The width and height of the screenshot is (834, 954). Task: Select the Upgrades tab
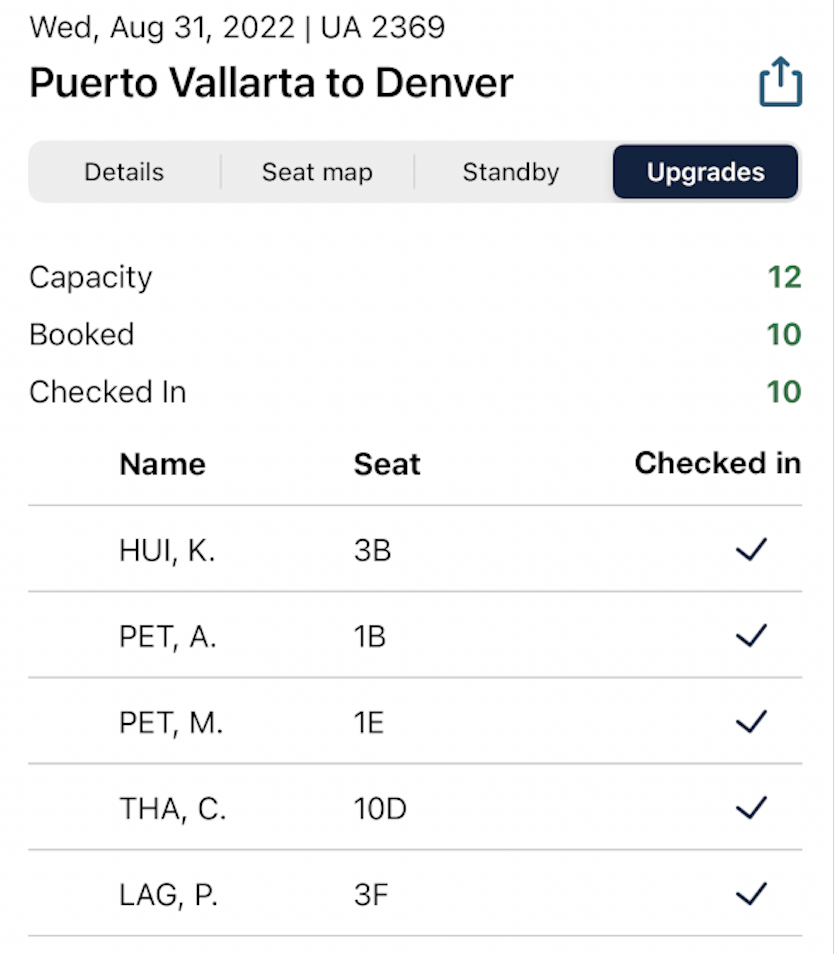coord(704,172)
